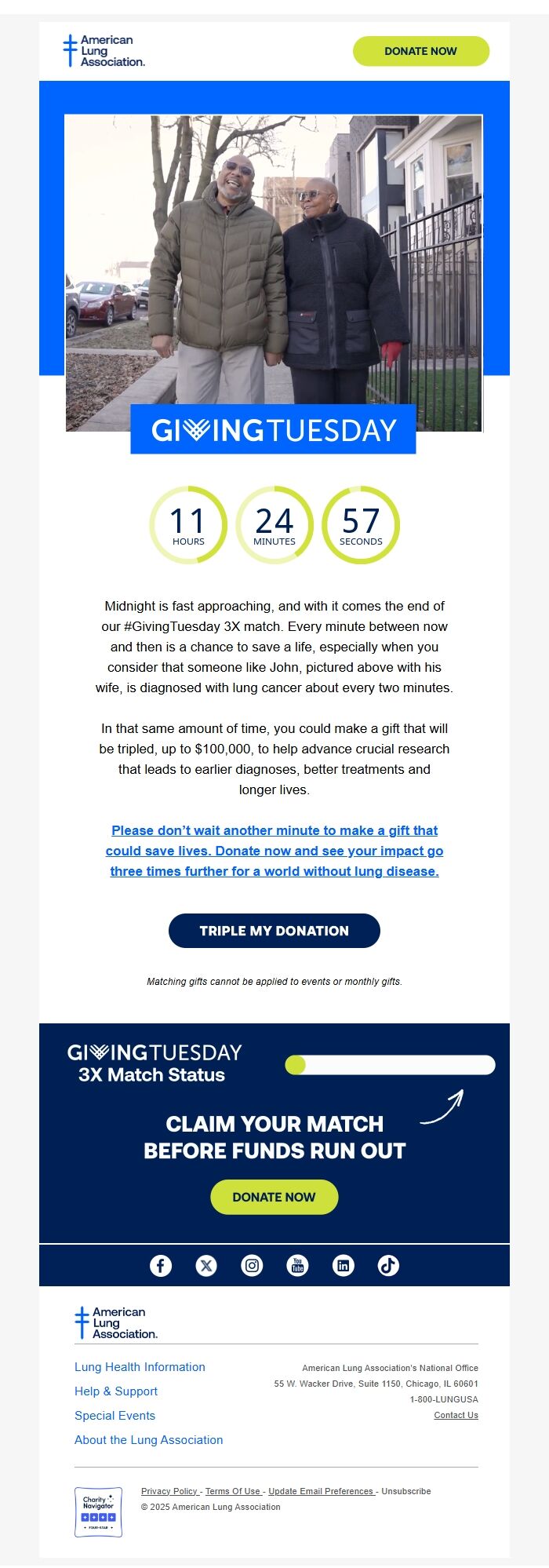Open Terms Of Use
549x1568 pixels.
coord(233,1491)
